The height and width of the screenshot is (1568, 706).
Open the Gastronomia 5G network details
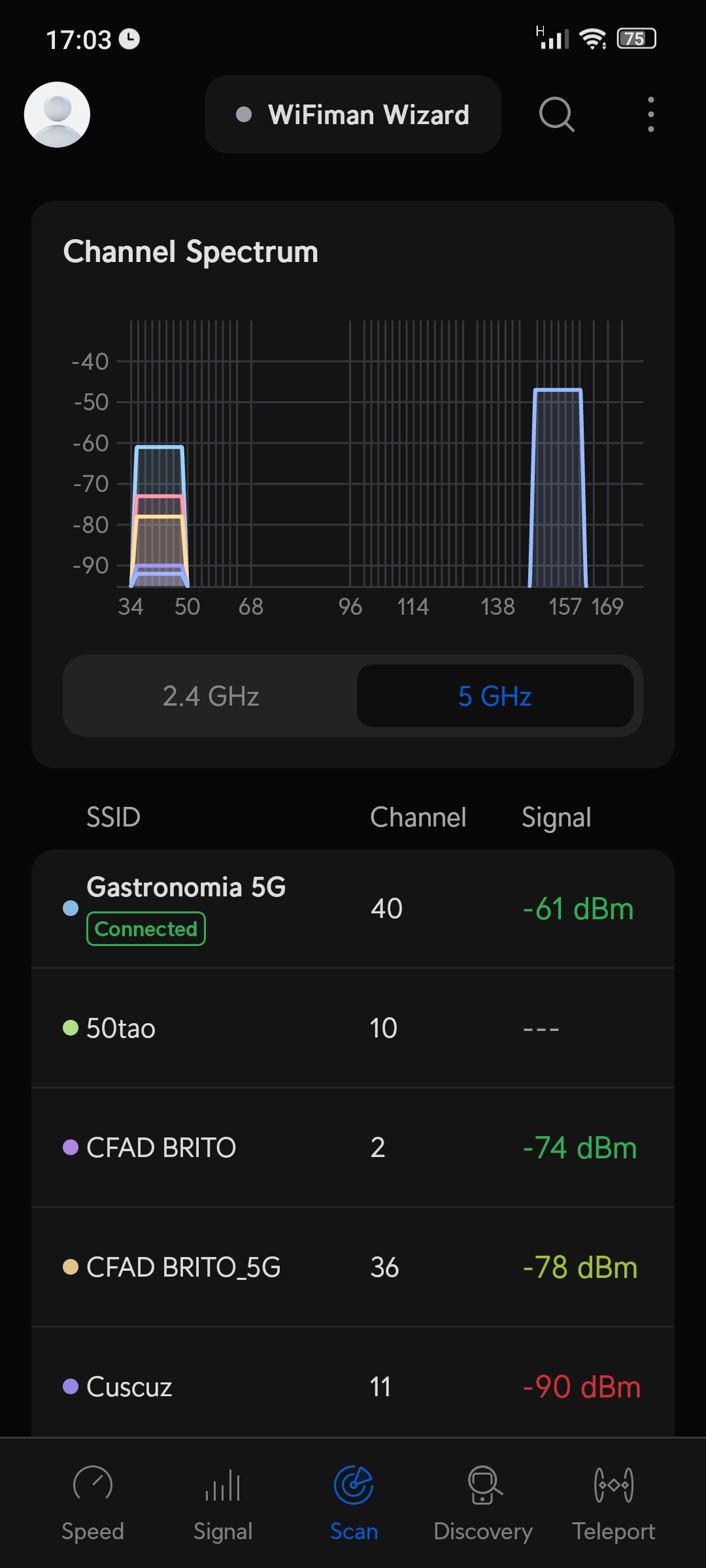(x=353, y=908)
